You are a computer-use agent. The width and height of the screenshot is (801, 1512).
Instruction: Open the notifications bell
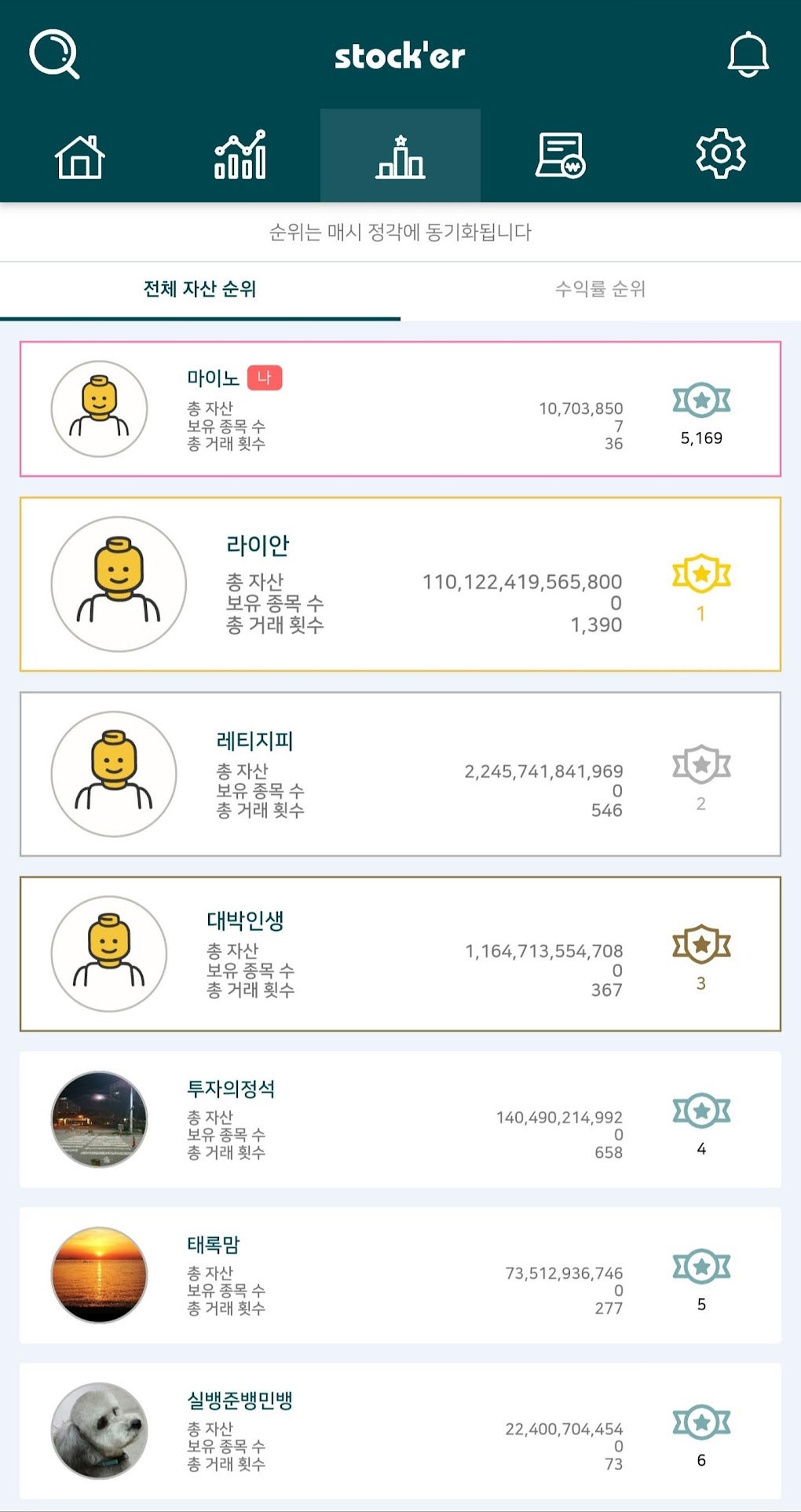click(x=748, y=54)
